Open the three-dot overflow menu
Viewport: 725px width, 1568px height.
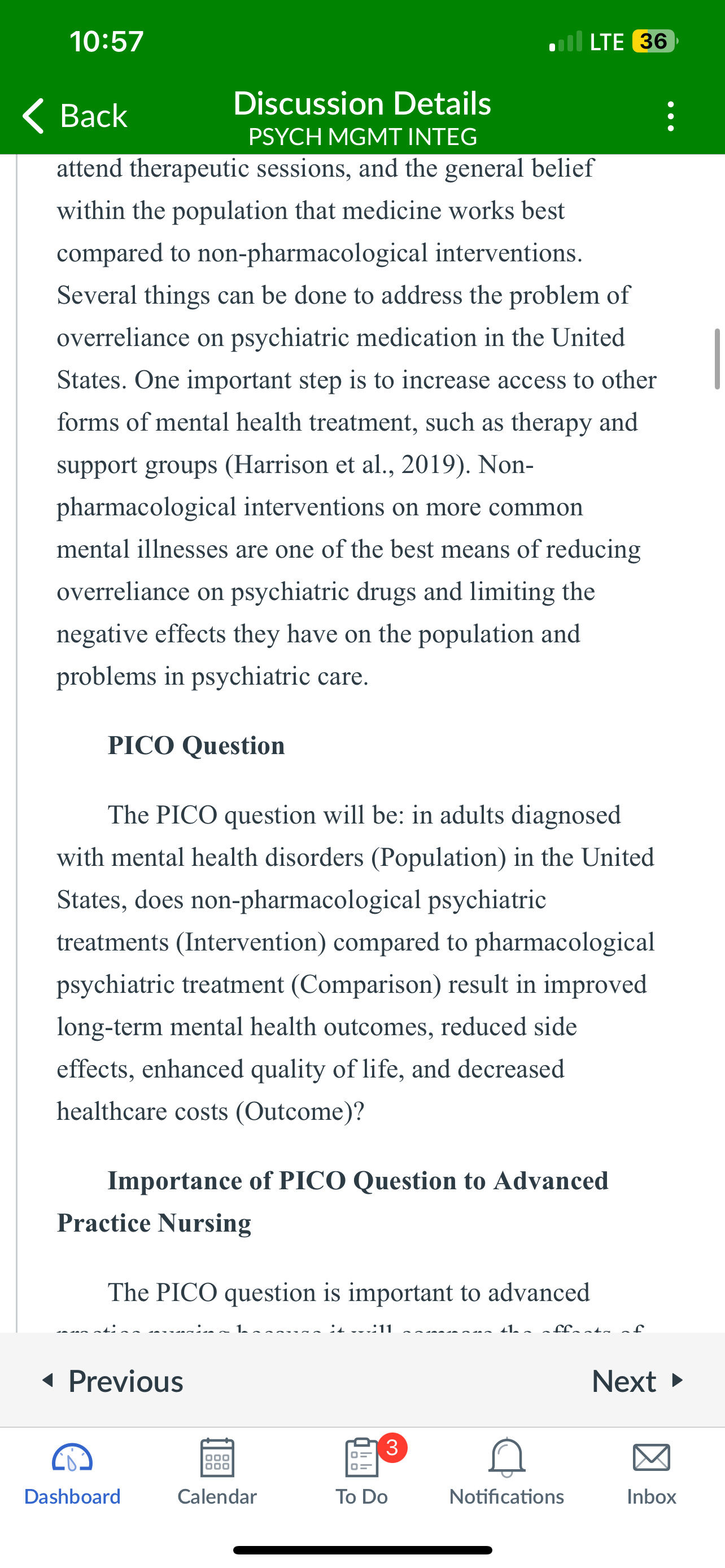pyautogui.click(x=670, y=116)
